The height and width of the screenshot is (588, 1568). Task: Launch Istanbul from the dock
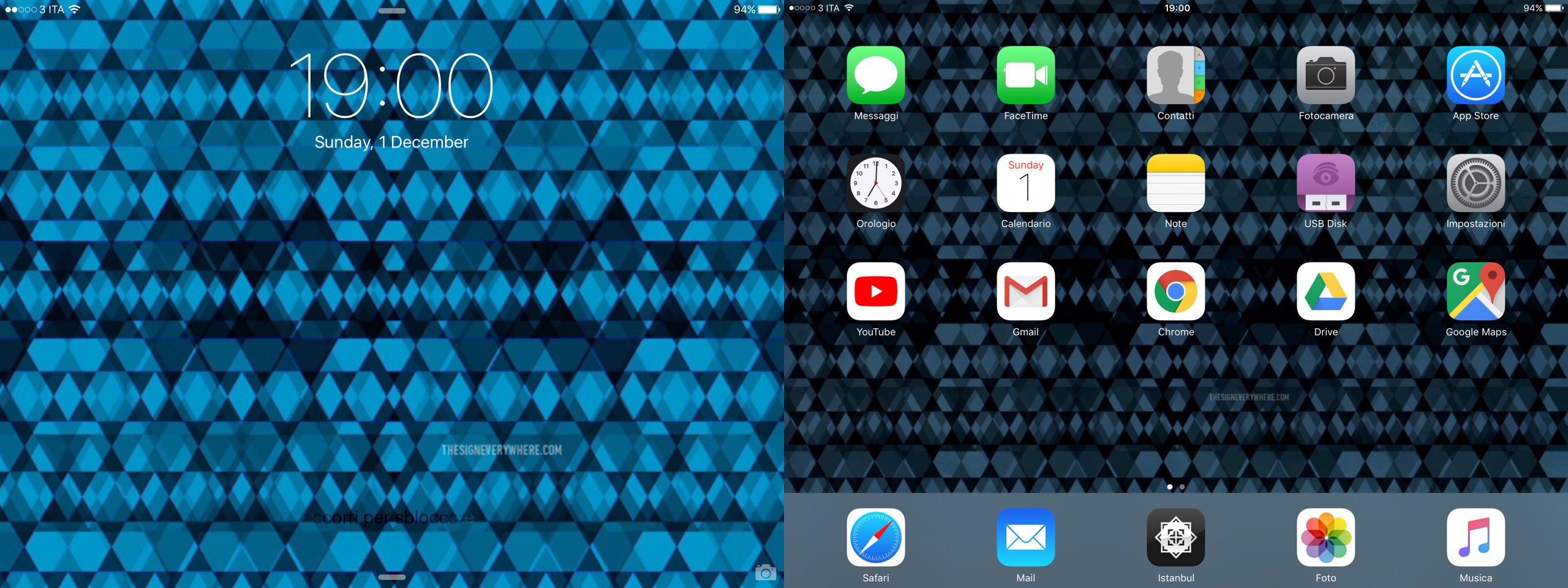coord(1175,537)
